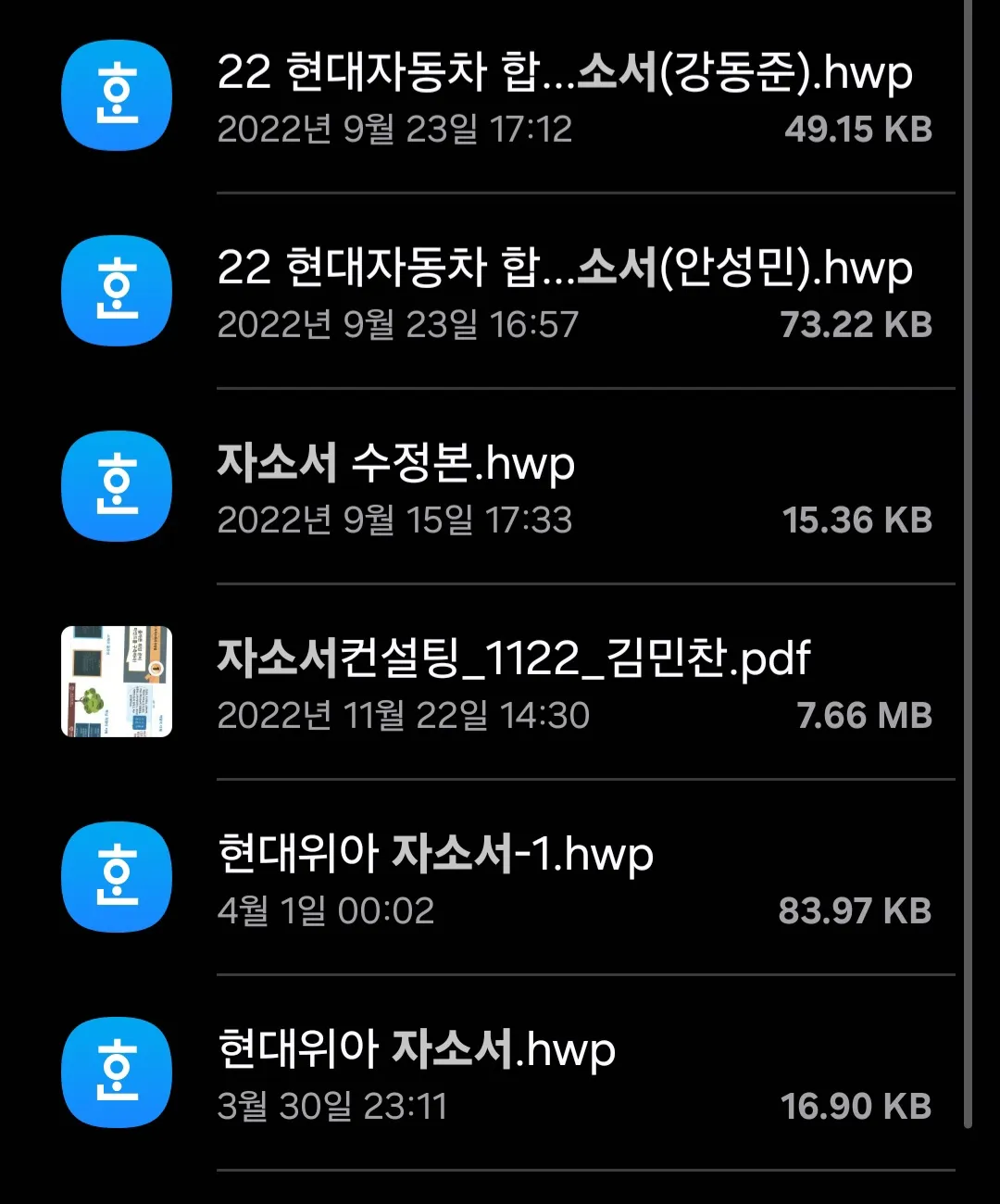
Task: Open 22 현대자동차 합...소서(강동준).hwp
Action: pyautogui.click(x=565, y=74)
